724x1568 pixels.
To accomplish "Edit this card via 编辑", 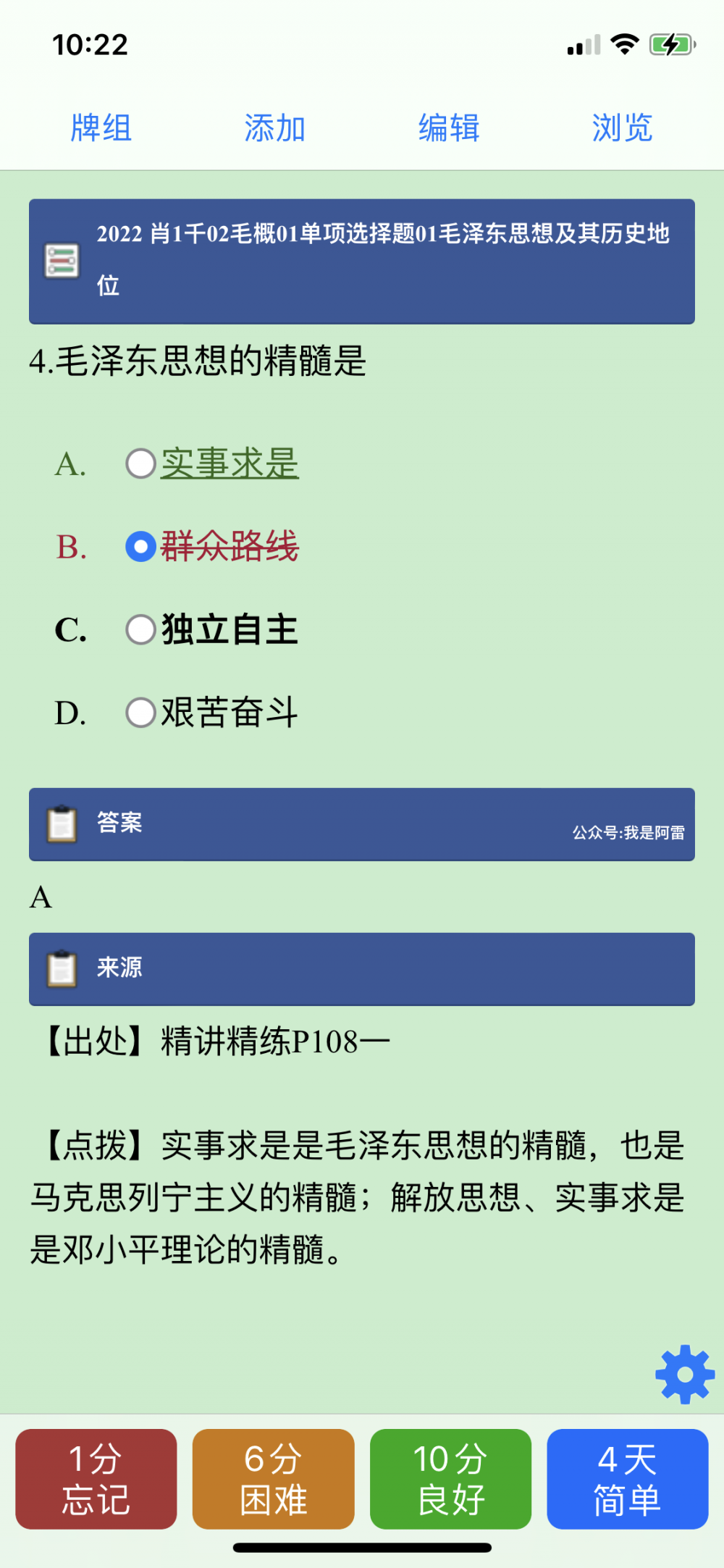I will 449,128.
